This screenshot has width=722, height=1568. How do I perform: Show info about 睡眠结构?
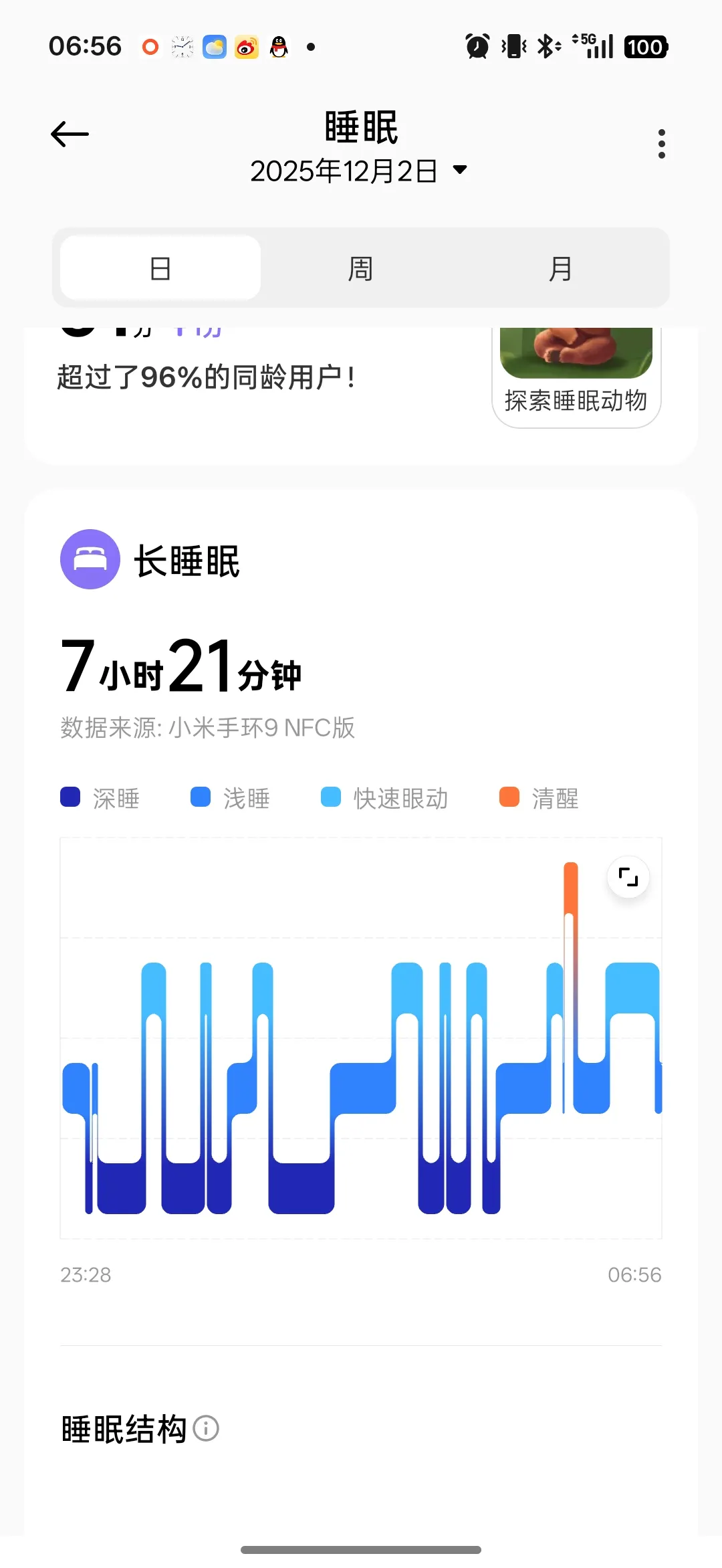[206, 1428]
